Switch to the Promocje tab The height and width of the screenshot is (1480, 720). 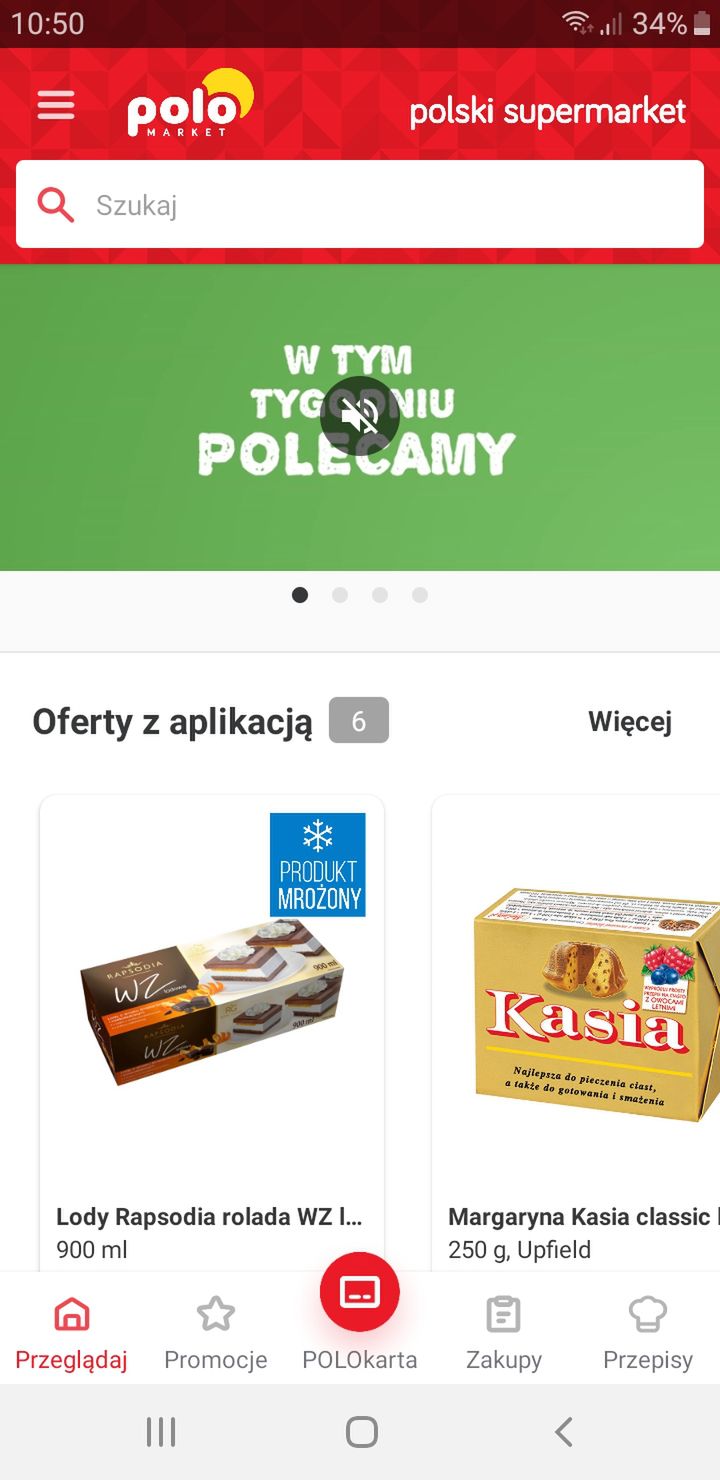216,1332
